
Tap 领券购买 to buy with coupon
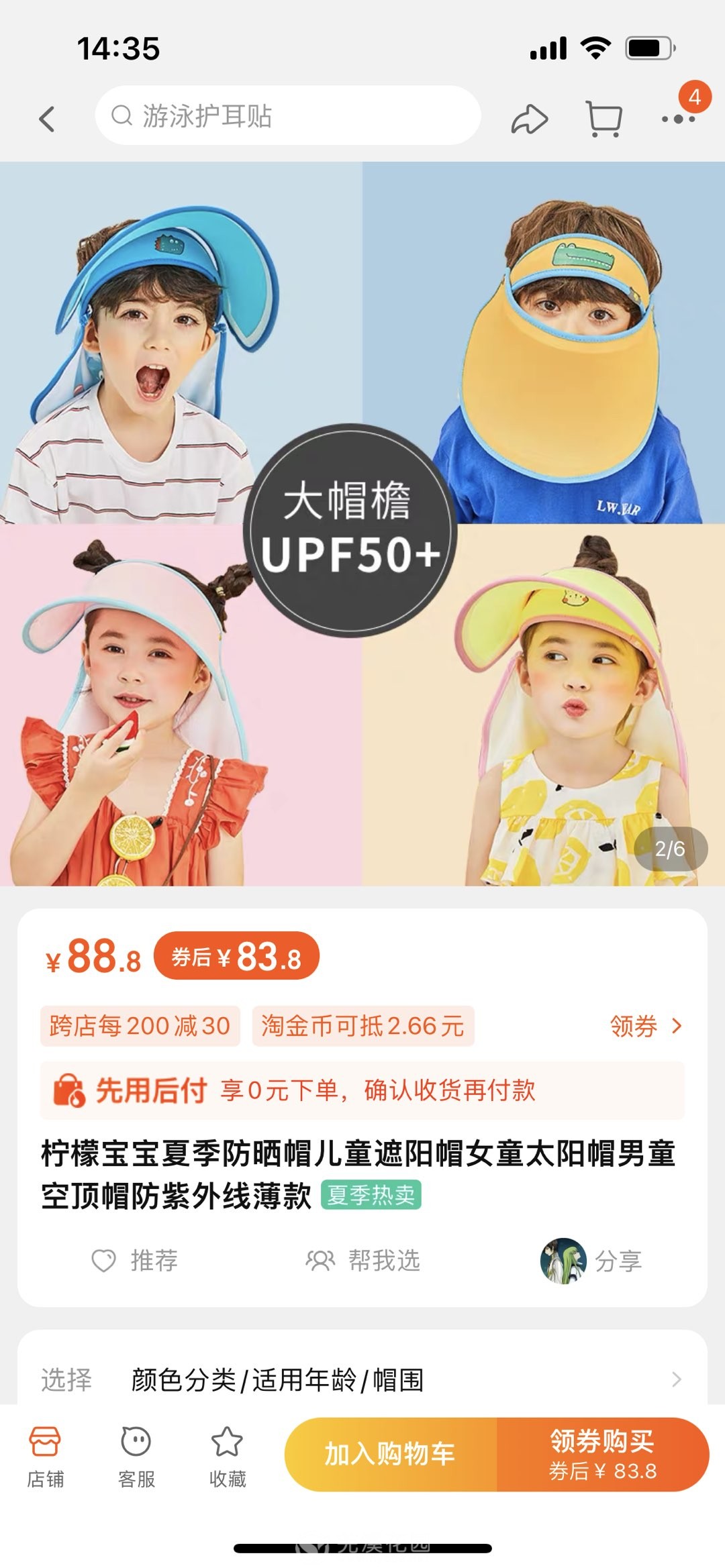pyautogui.click(x=602, y=1453)
